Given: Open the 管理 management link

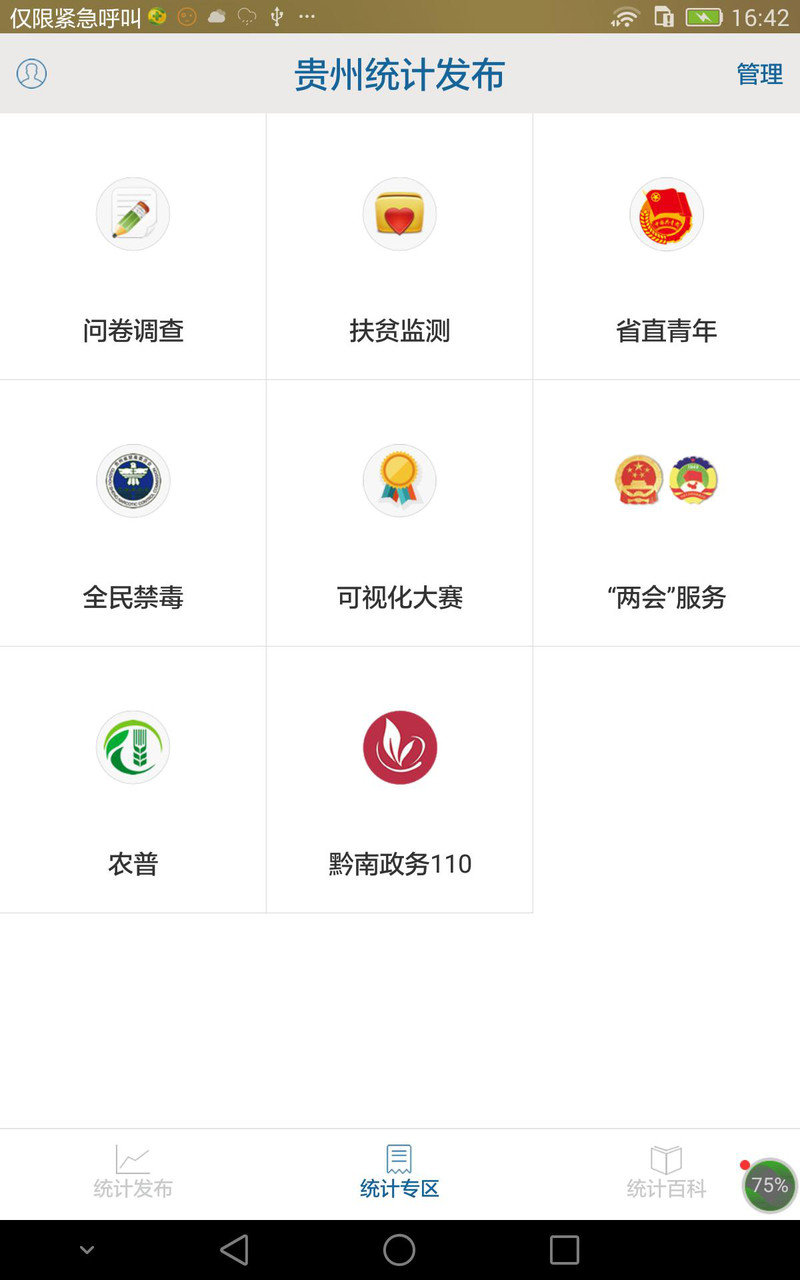Looking at the screenshot, I should click(759, 74).
